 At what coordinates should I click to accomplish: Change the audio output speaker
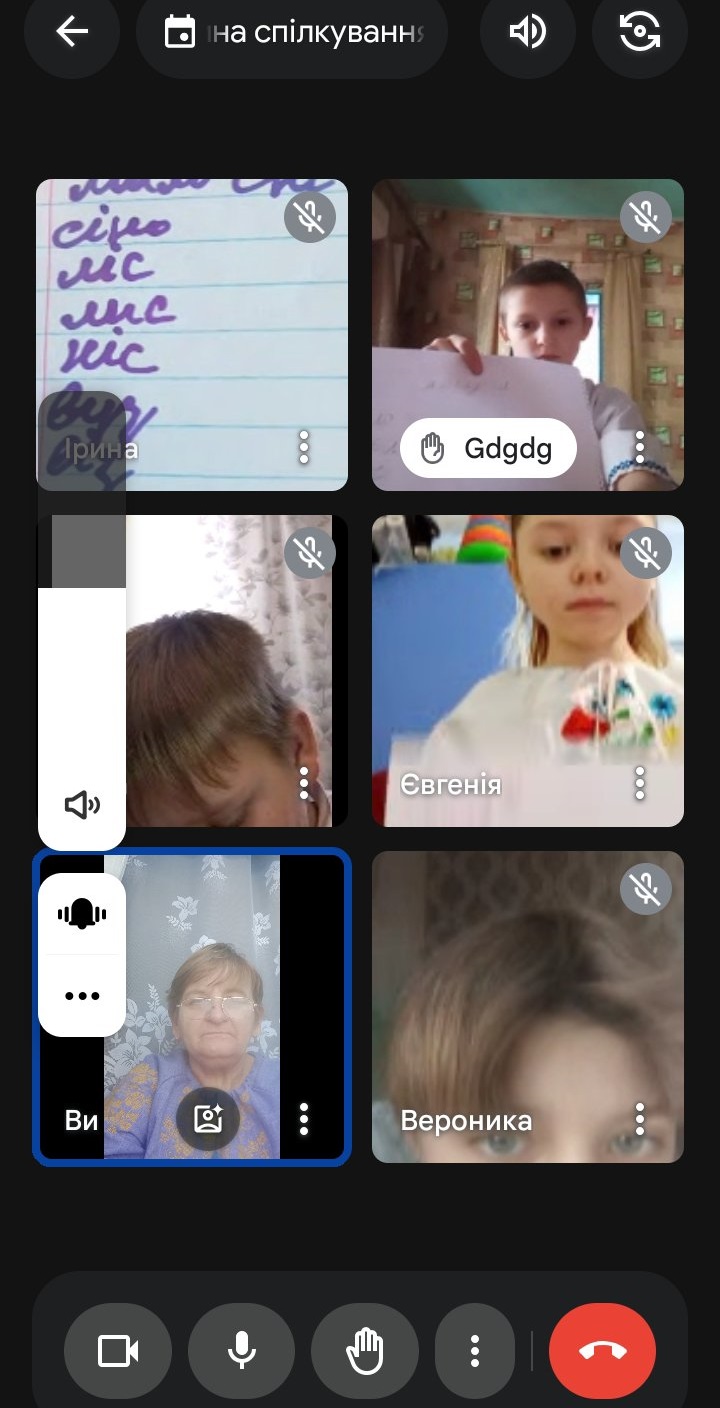click(528, 32)
